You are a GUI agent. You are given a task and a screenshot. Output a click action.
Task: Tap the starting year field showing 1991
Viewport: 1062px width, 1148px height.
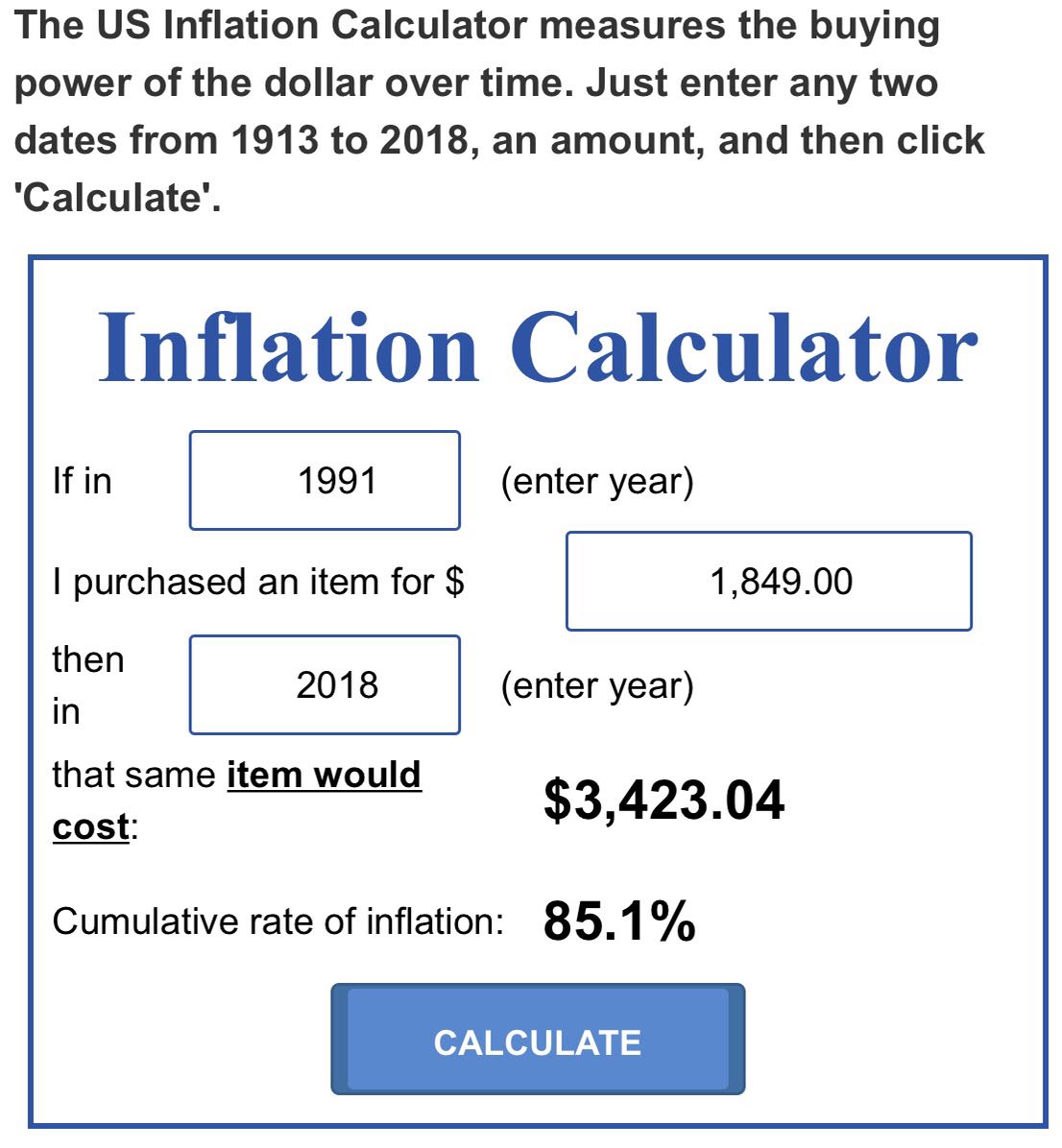click(x=325, y=480)
